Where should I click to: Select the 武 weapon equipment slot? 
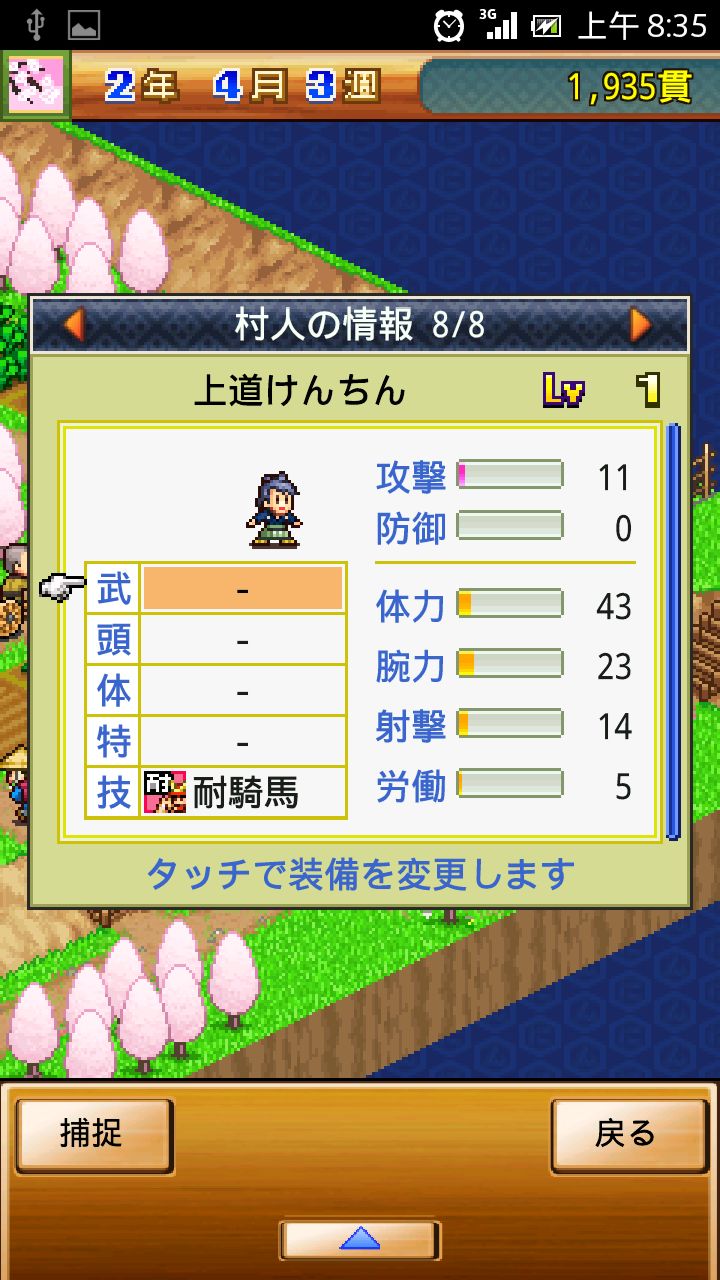[242, 590]
